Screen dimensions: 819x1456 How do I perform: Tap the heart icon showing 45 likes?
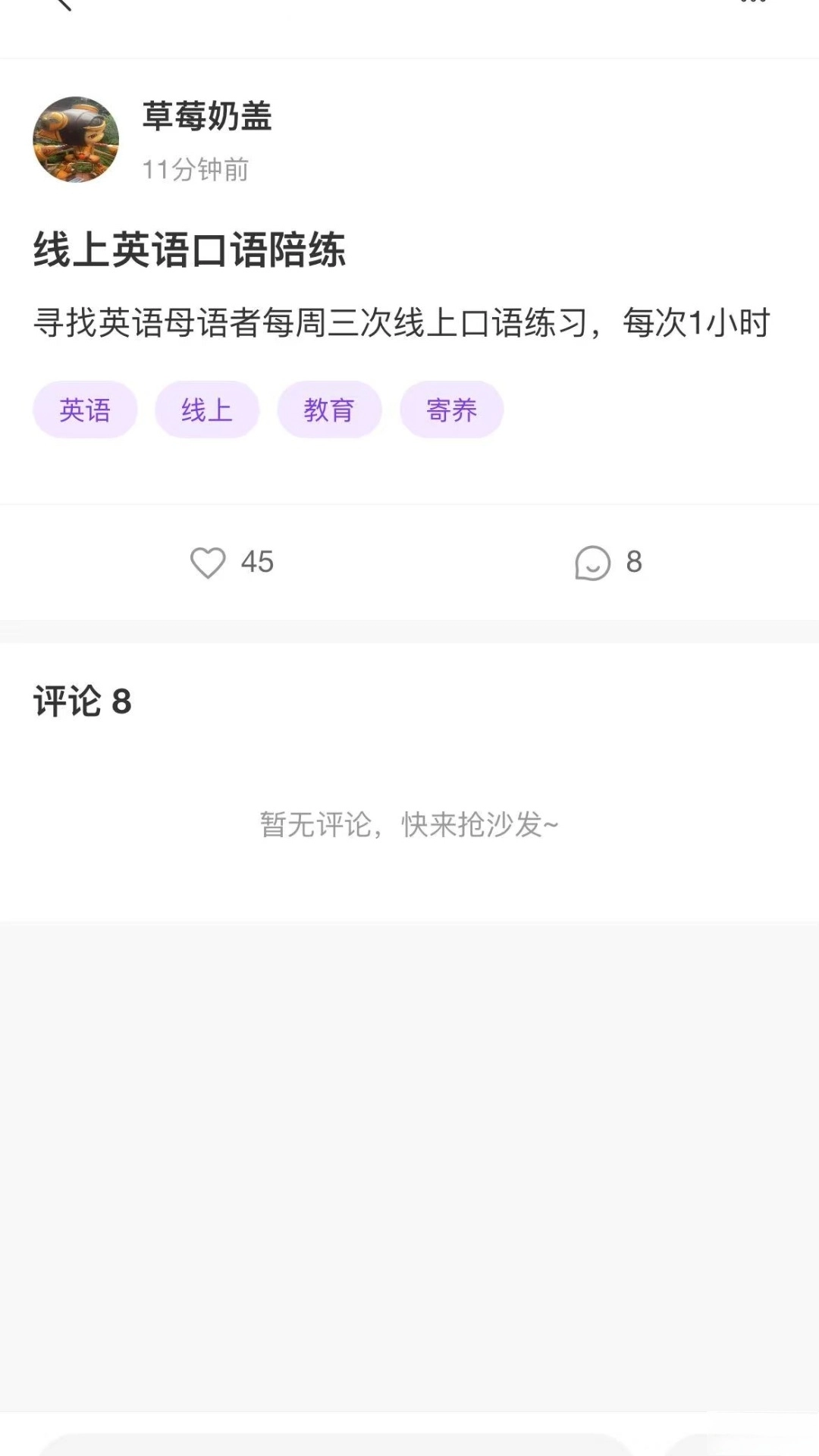tap(208, 562)
